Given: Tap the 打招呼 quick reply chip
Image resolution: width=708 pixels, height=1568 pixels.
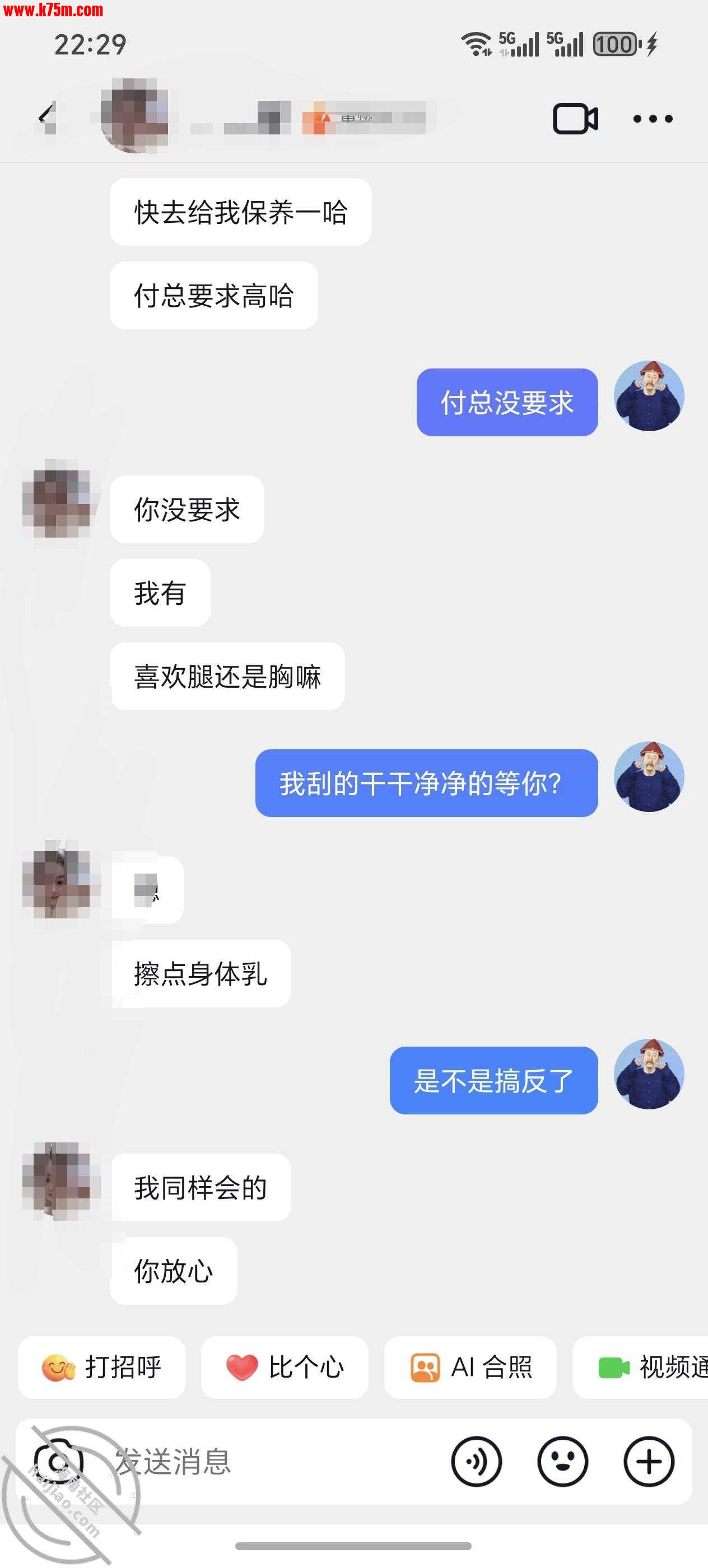Looking at the screenshot, I should [x=102, y=1368].
